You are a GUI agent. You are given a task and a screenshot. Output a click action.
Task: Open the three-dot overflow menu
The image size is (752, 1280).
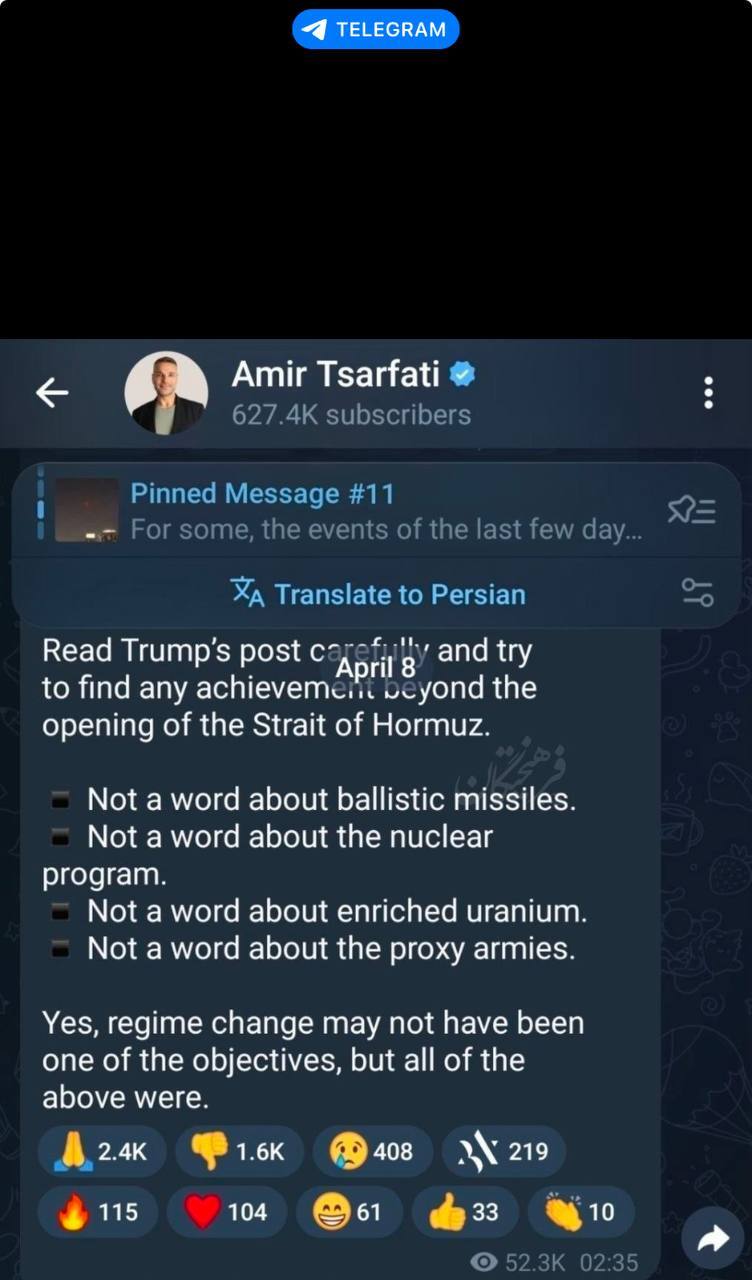click(x=708, y=393)
